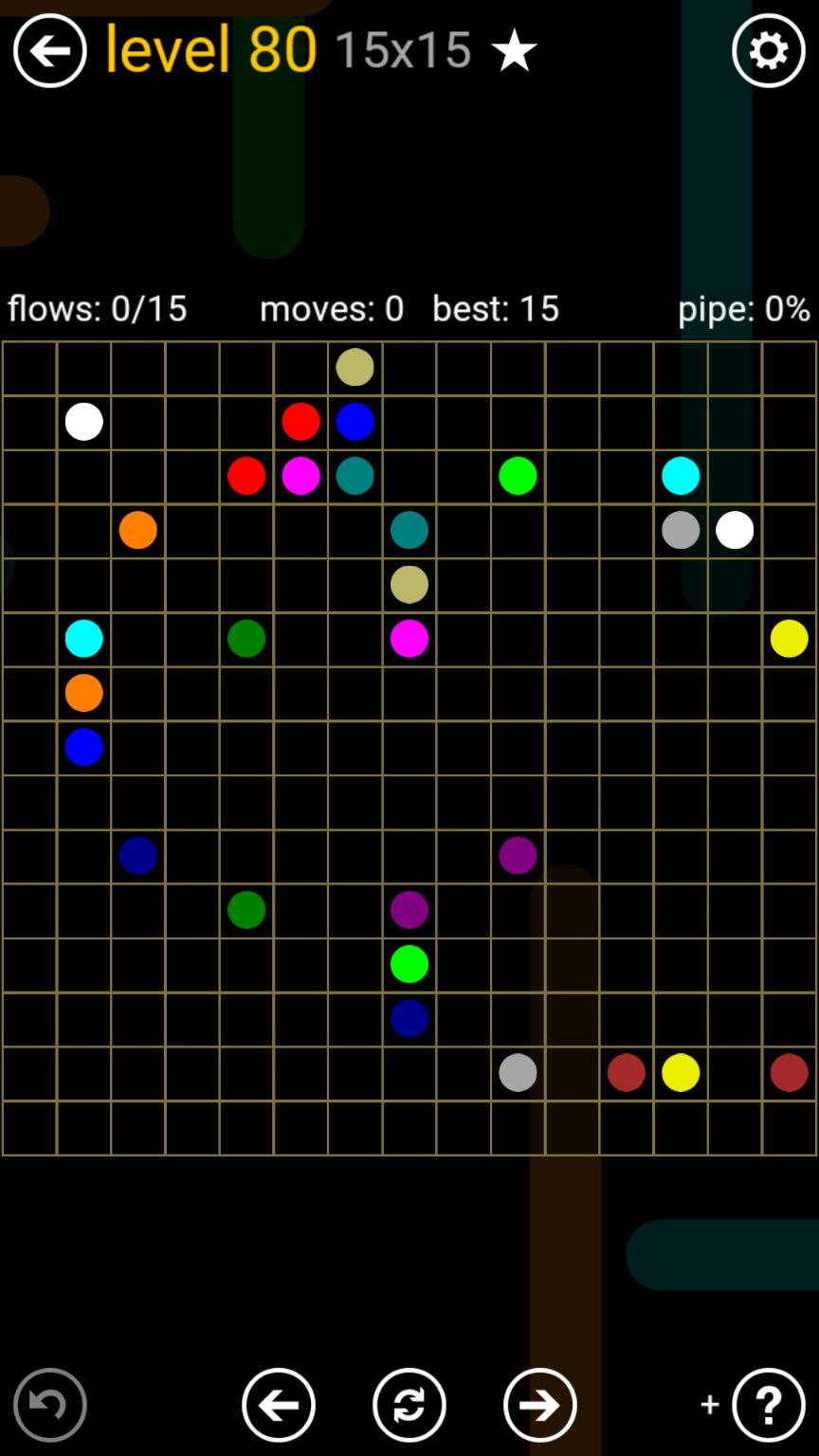Open the settings gear
This screenshot has height=1456, width=819.
pyautogui.click(x=768, y=50)
